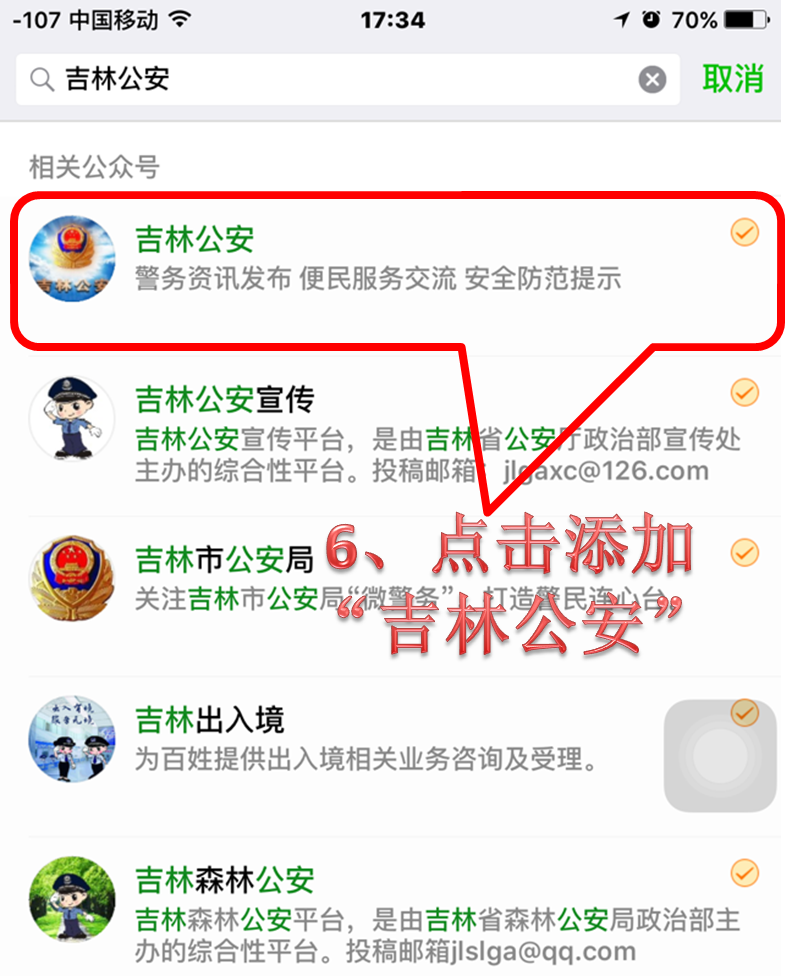Viewport: 794px width, 976px height.
Task: Clear the search text
Action: (x=652, y=80)
